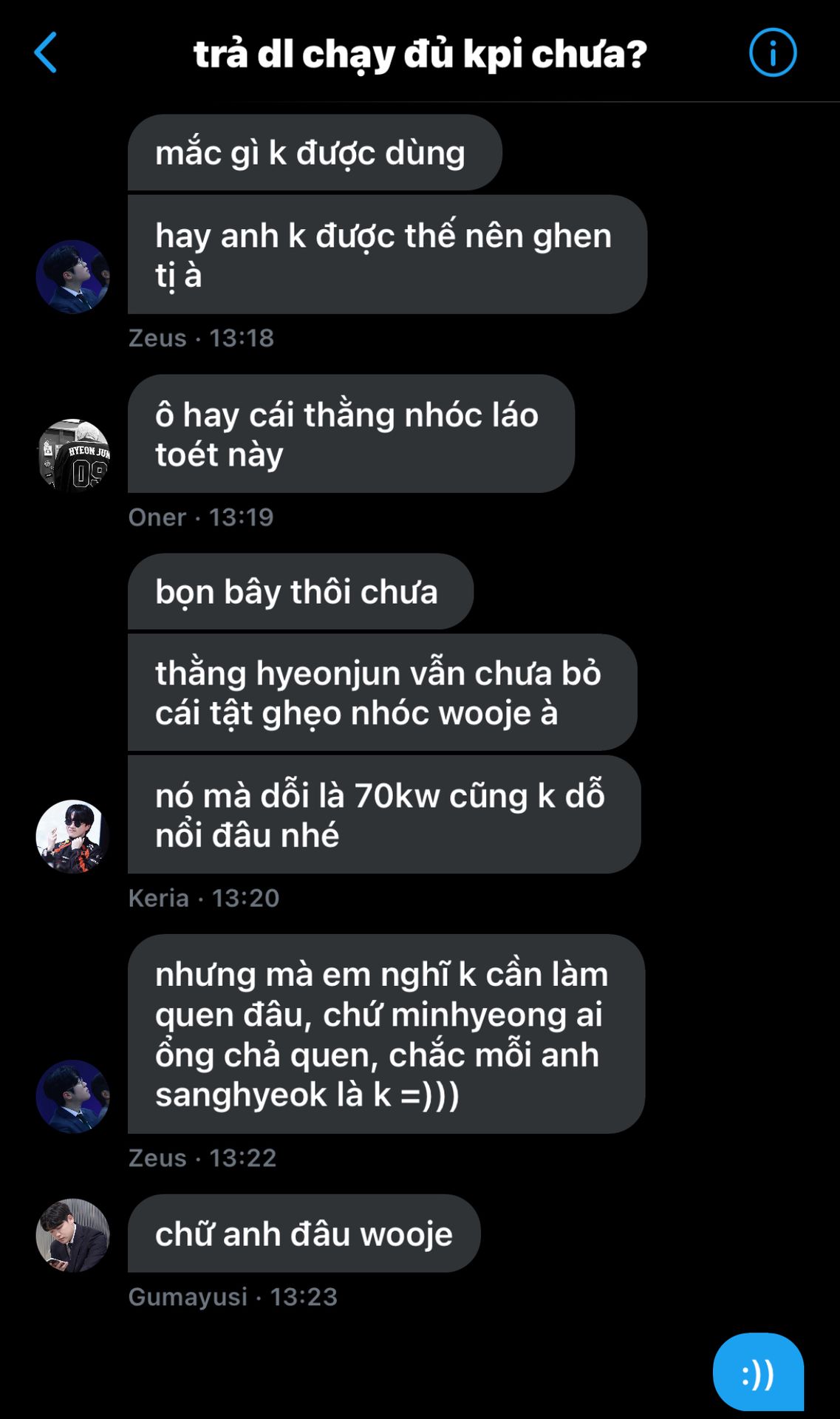View Keria's profile from the avatar
840x1419 pixels.
(73, 836)
